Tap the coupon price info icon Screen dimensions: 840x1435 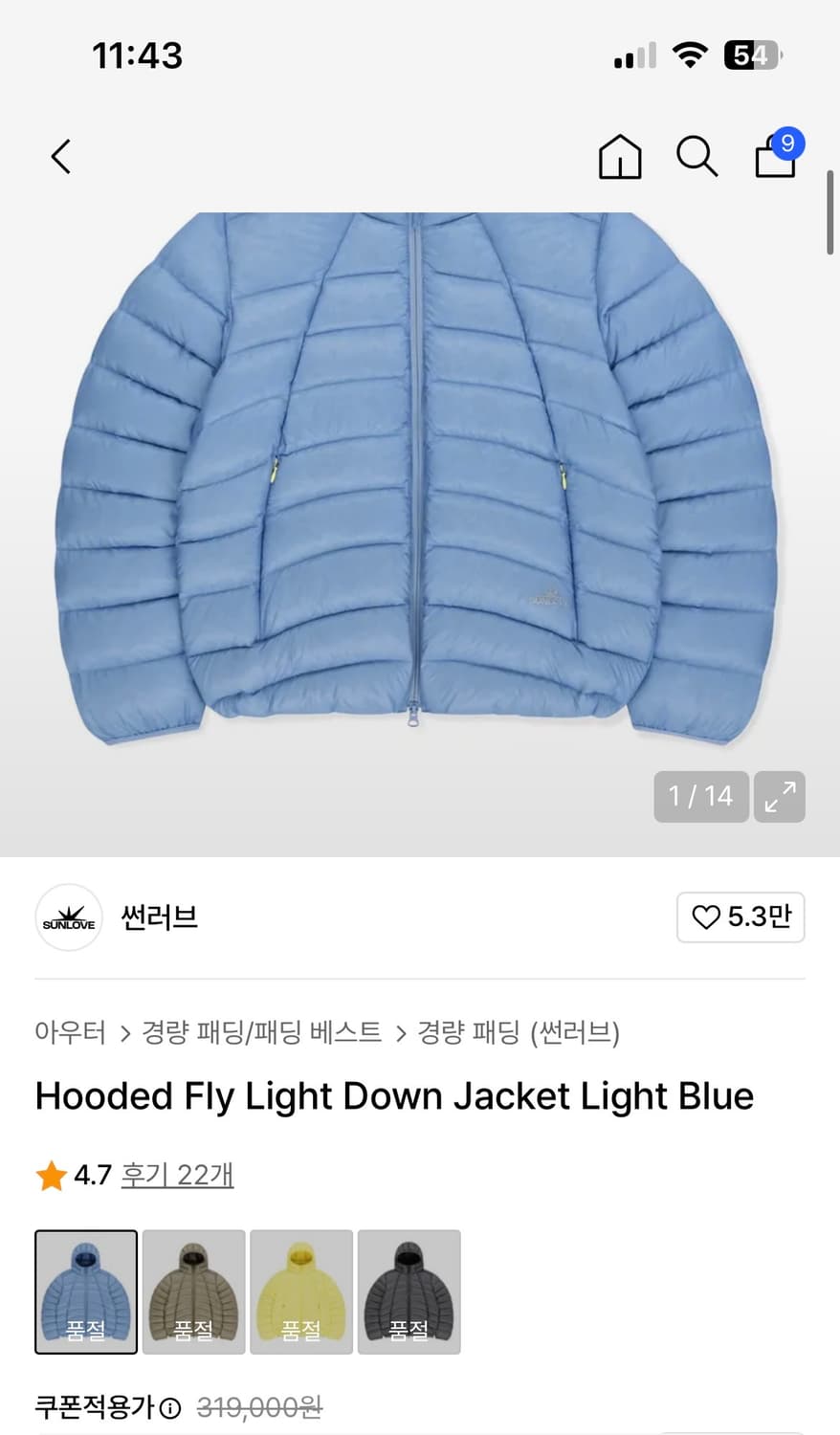point(169,1408)
